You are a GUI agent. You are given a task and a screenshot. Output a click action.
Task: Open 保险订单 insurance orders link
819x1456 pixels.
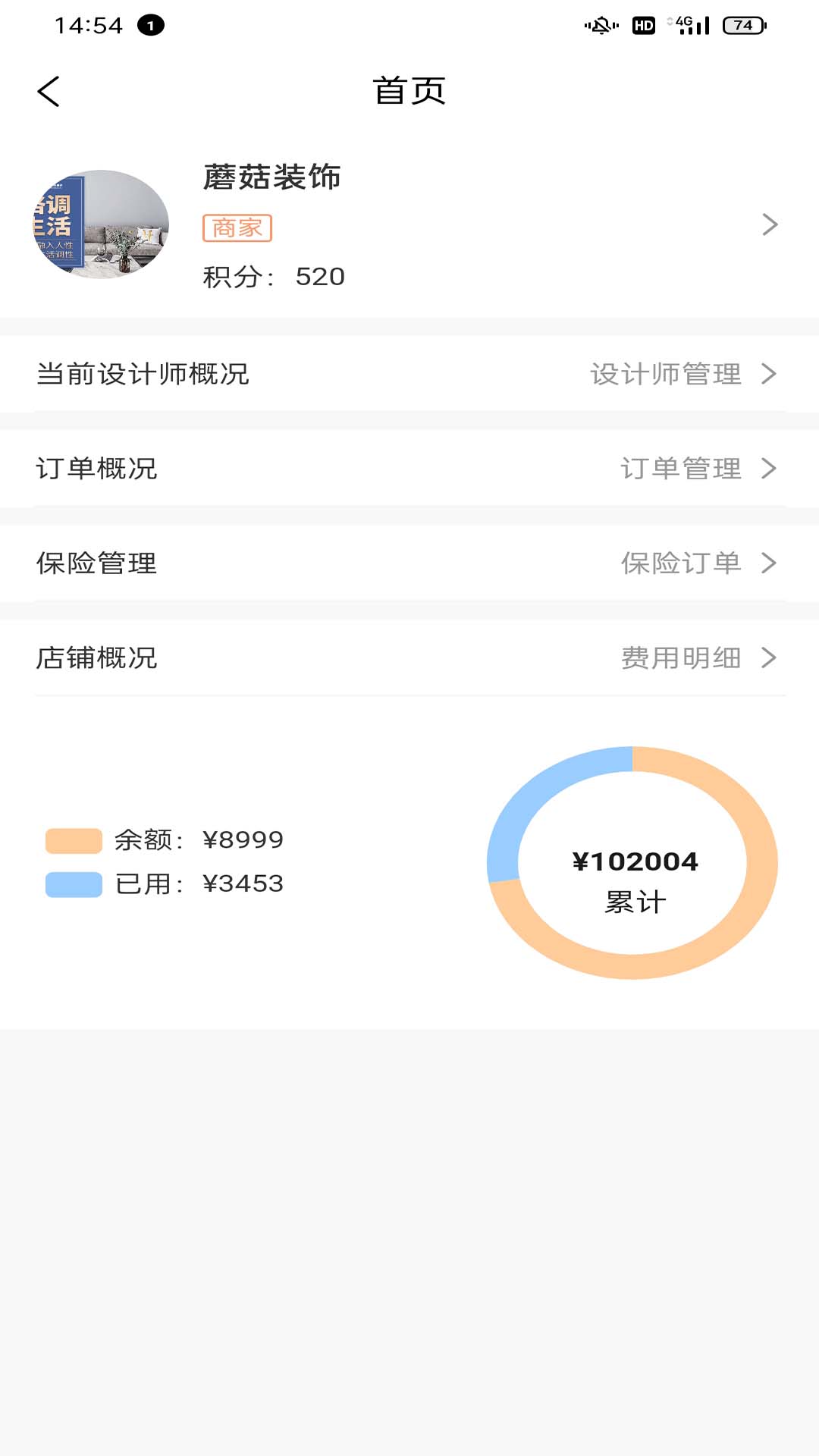[682, 563]
